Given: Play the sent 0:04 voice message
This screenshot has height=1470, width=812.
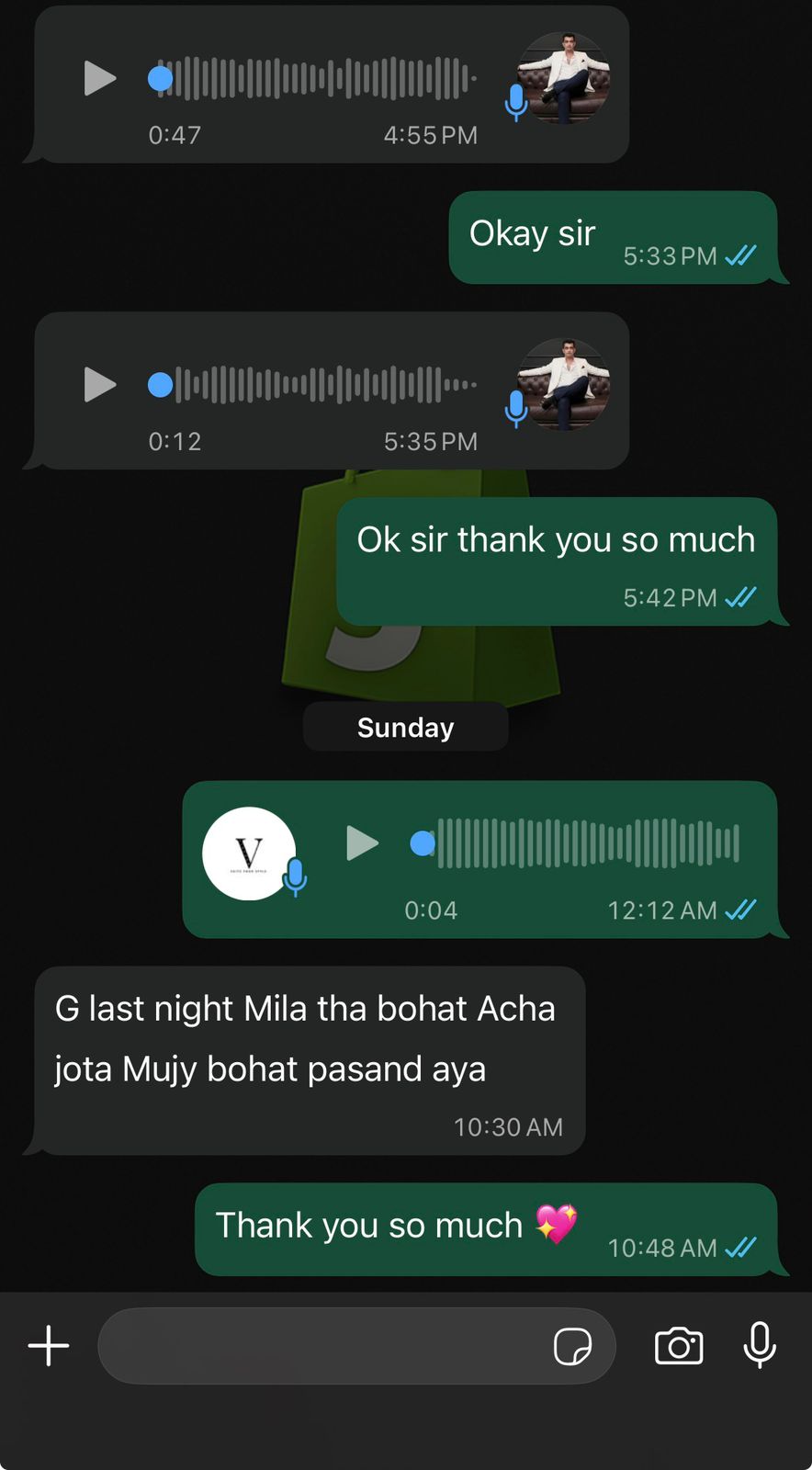Looking at the screenshot, I should point(362,842).
